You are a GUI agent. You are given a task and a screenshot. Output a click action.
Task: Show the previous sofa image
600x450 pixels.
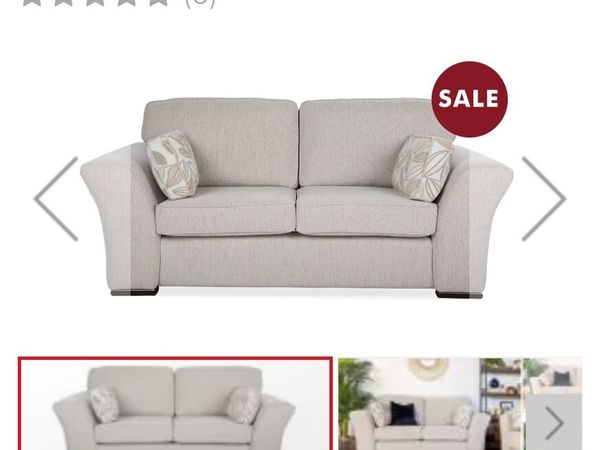click(56, 199)
